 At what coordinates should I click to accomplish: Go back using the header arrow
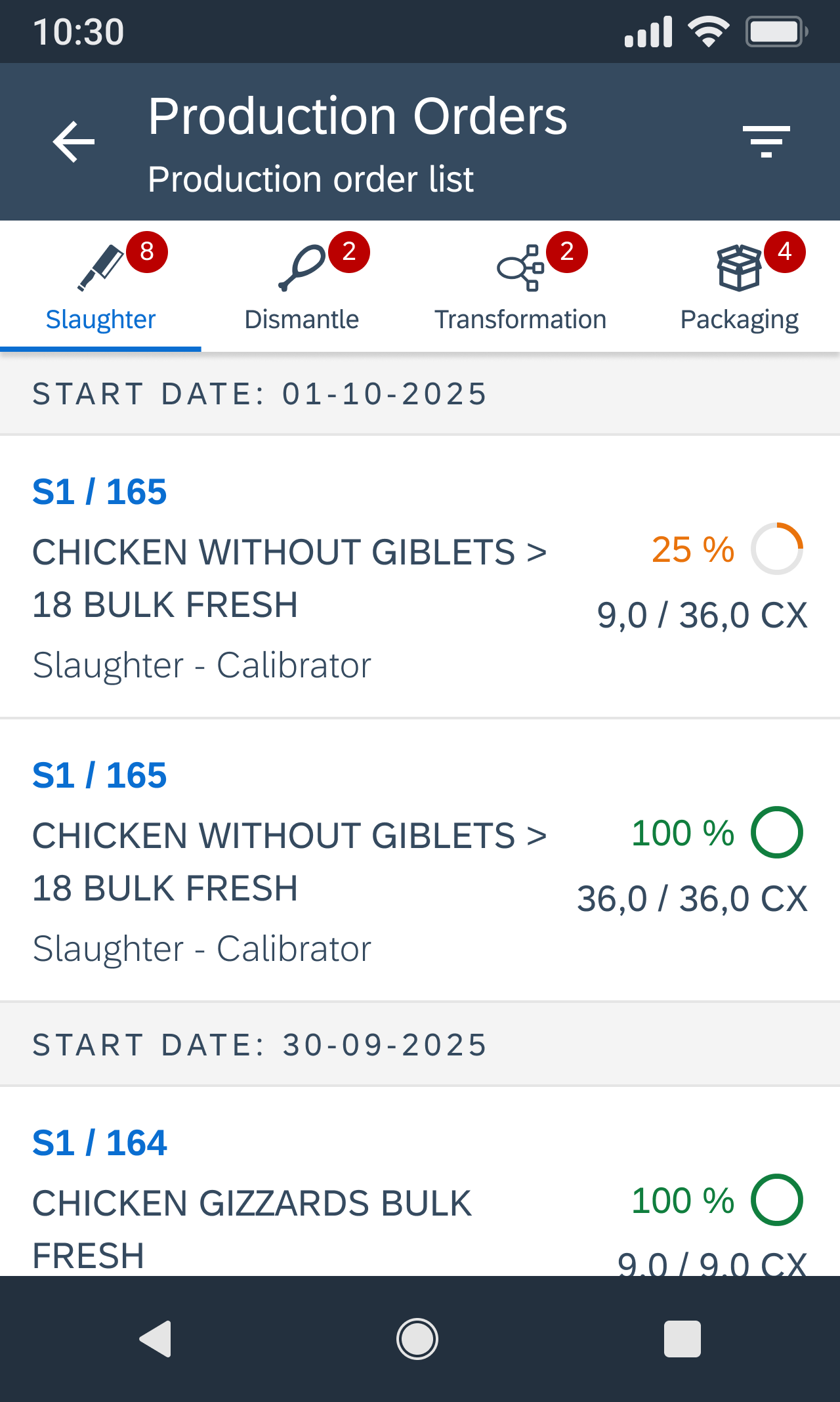click(73, 141)
